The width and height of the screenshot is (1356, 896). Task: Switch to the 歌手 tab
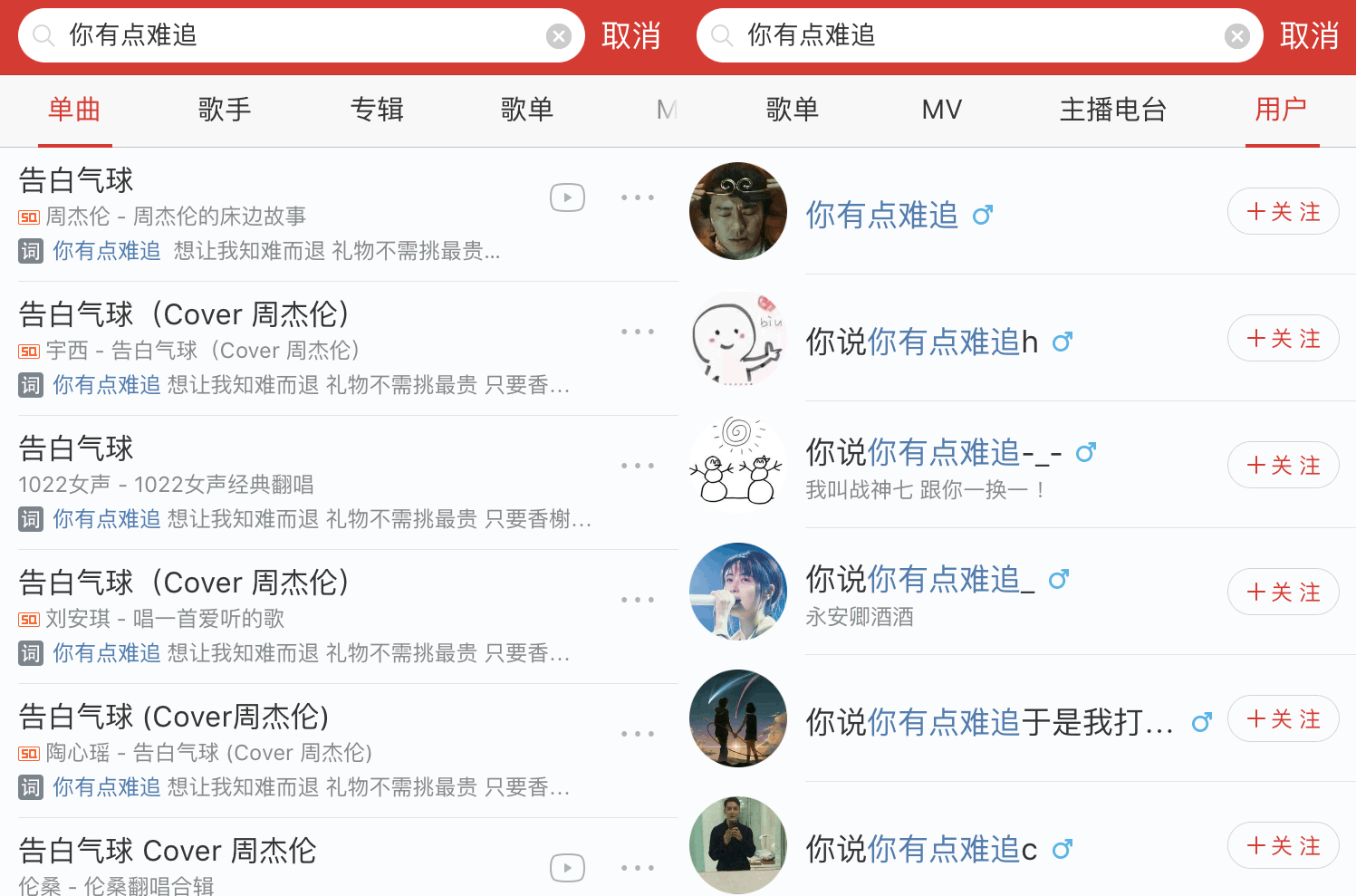coord(225,110)
